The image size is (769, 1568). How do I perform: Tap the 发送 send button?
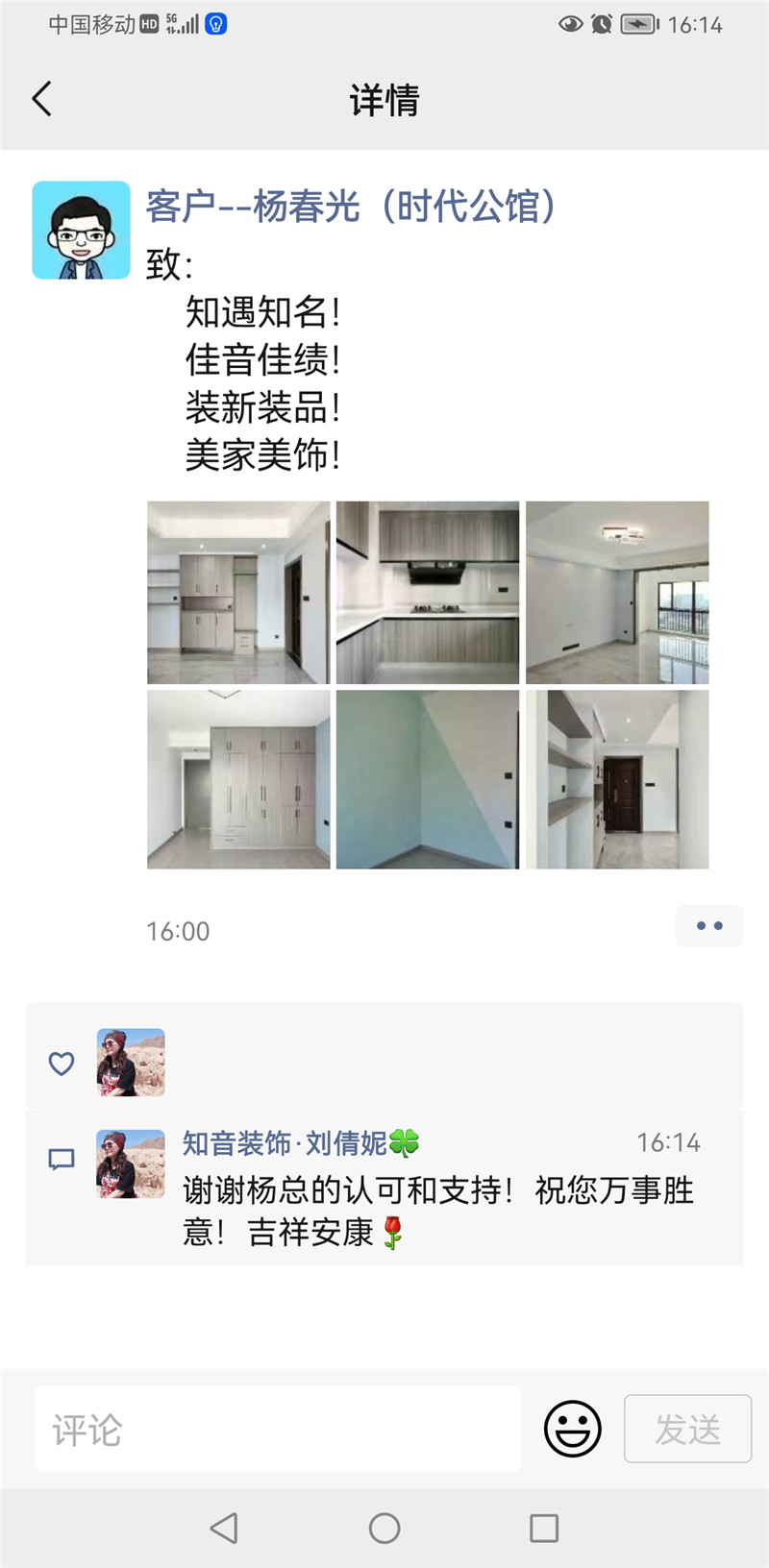tap(687, 1429)
